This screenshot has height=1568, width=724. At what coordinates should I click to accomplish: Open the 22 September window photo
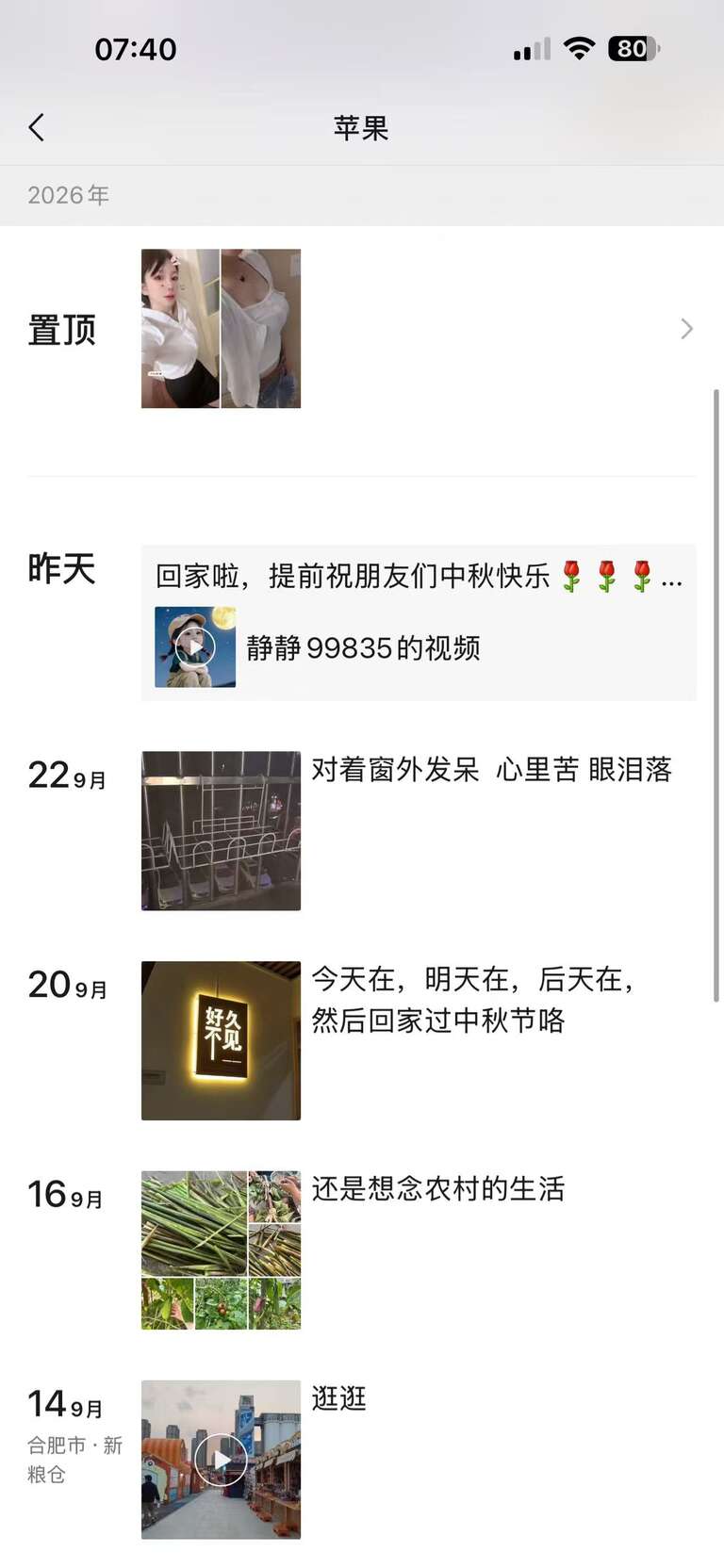coord(221,830)
